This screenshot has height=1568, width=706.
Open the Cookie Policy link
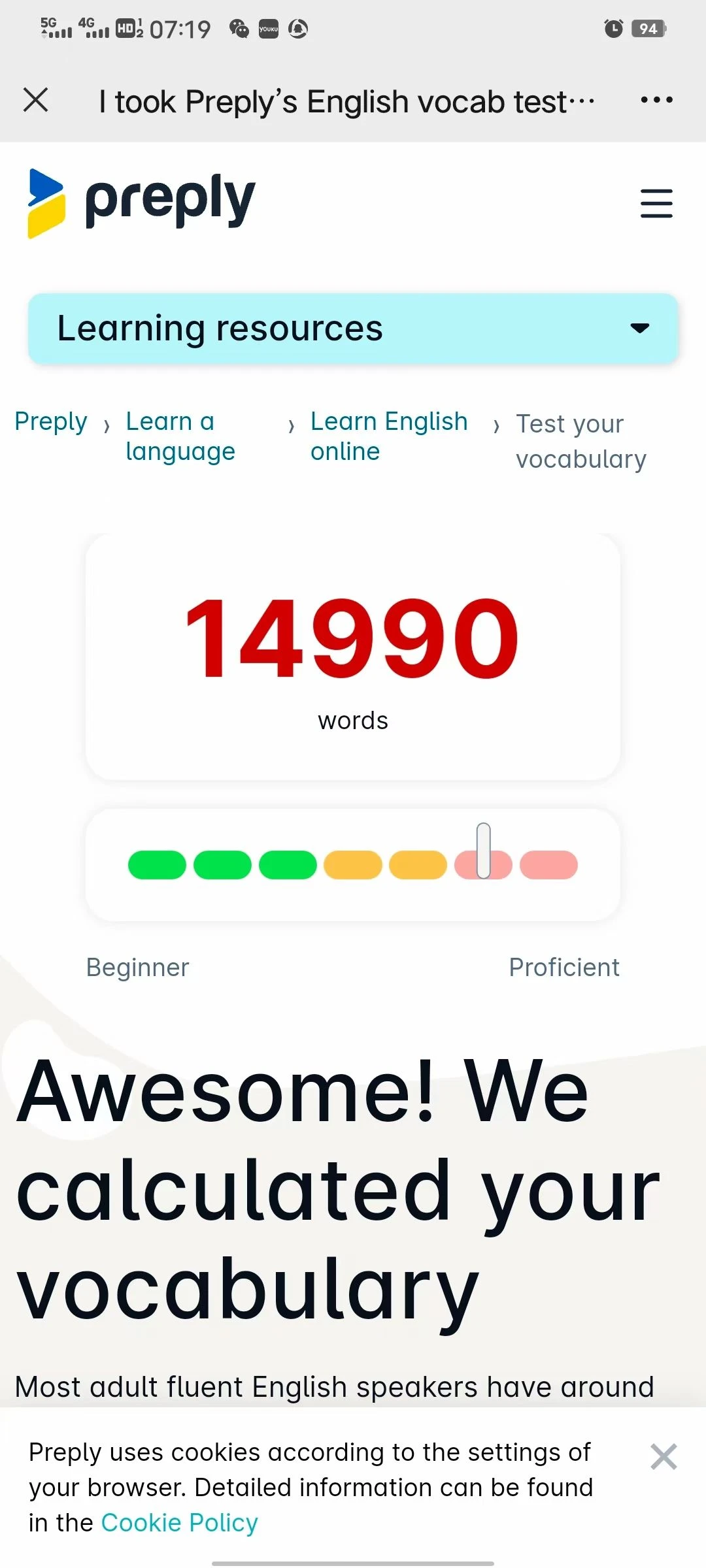180,1522
